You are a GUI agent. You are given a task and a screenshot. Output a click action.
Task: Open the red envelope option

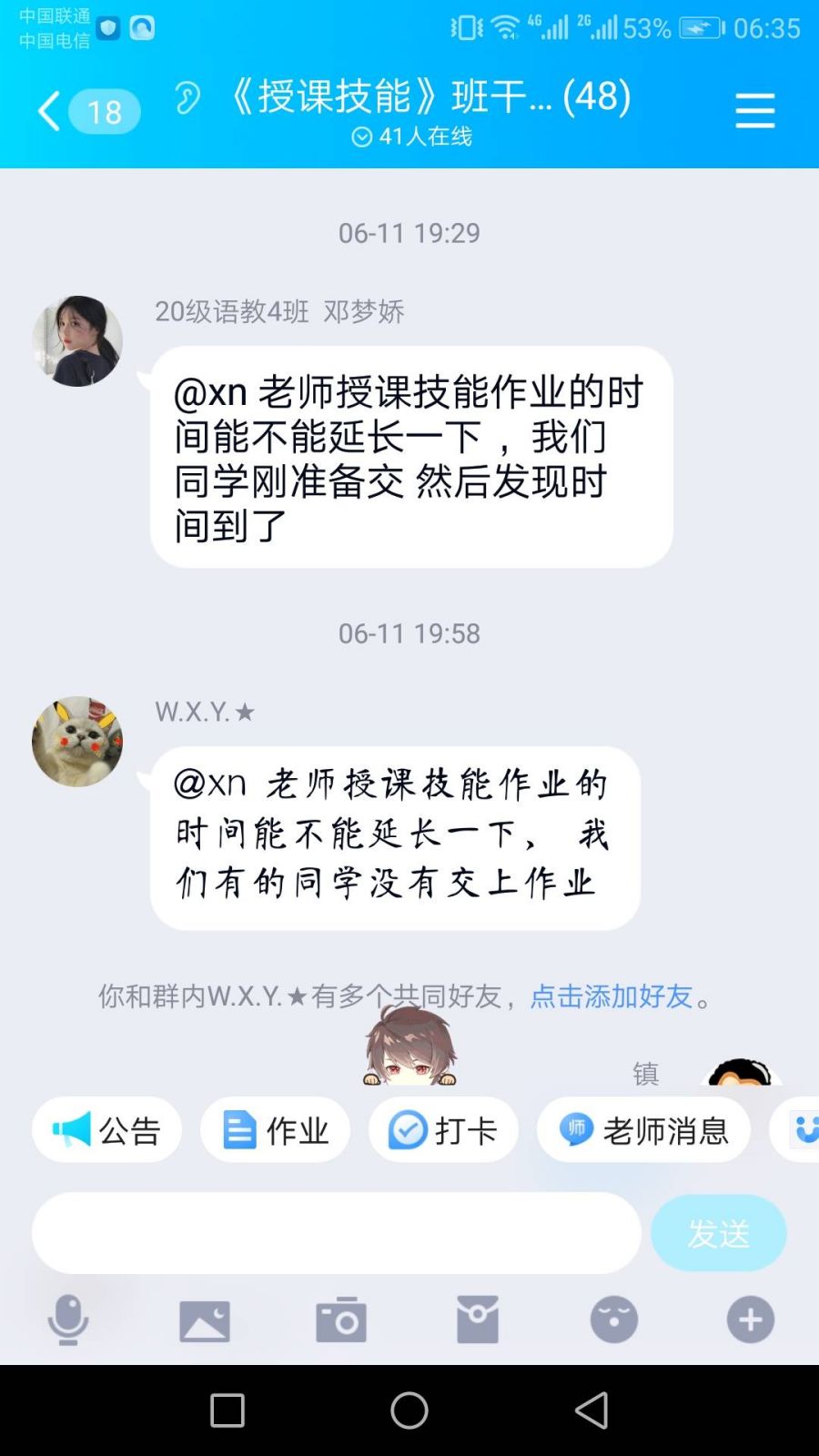[478, 1319]
